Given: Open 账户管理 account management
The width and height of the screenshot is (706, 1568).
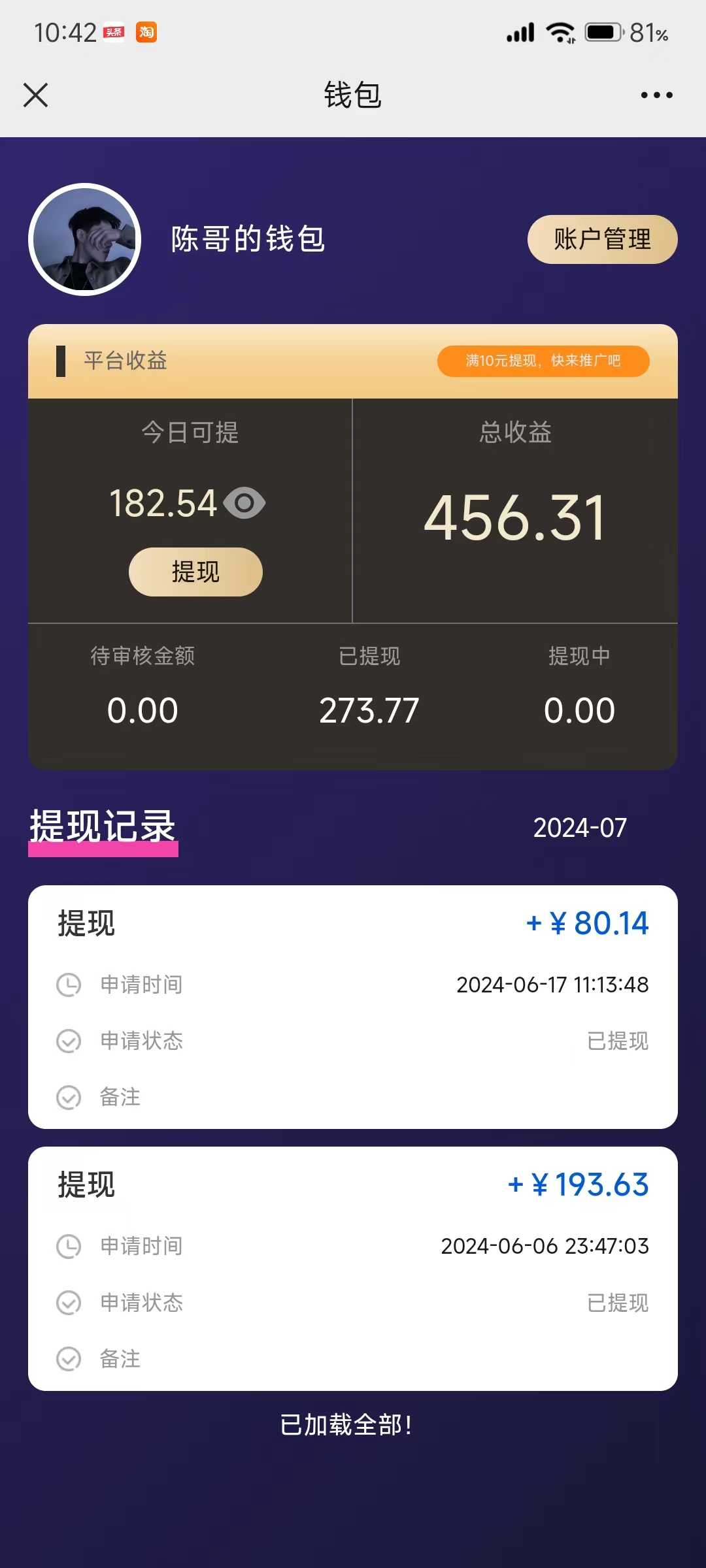Looking at the screenshot, I should pos(602,239).
